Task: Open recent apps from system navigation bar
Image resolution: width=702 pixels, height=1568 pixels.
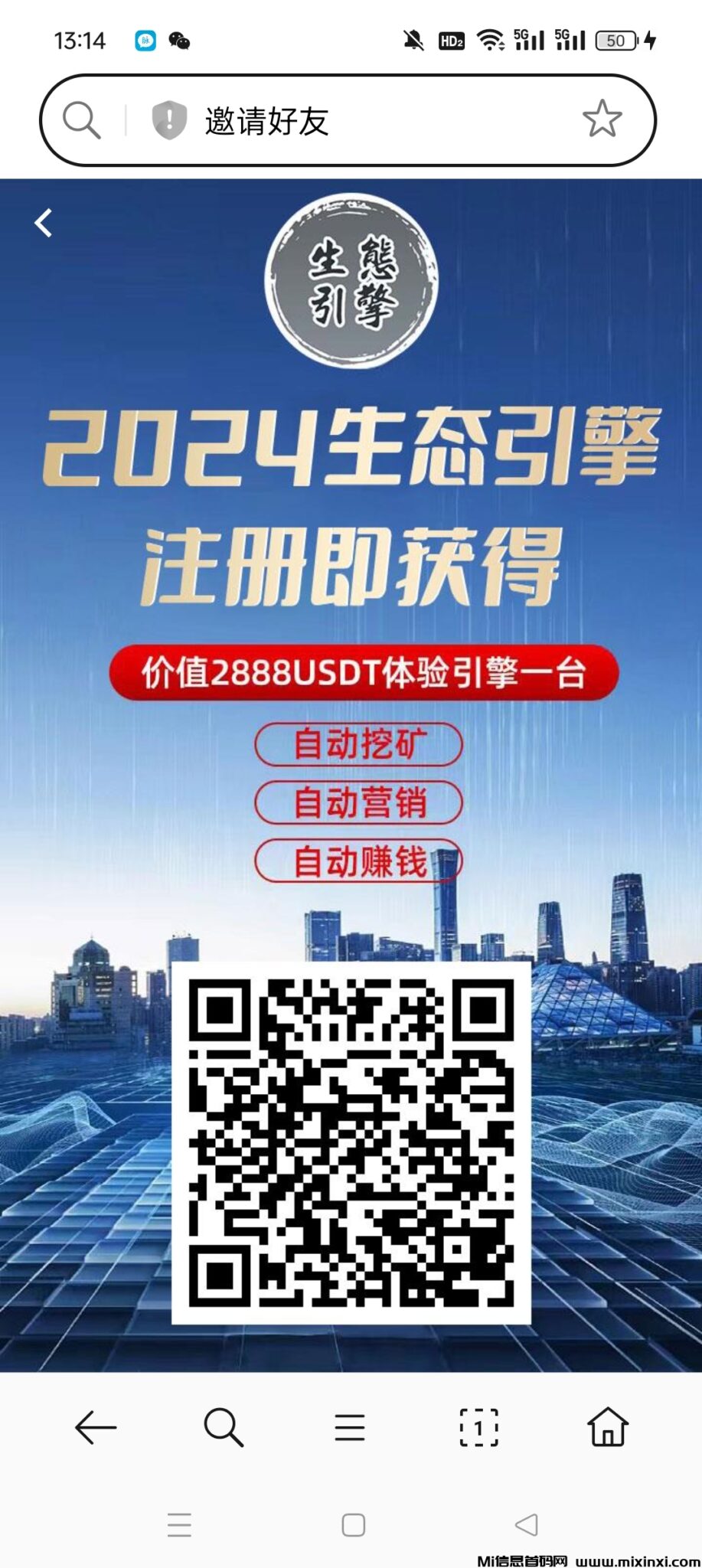Action: click(179, 1525)
